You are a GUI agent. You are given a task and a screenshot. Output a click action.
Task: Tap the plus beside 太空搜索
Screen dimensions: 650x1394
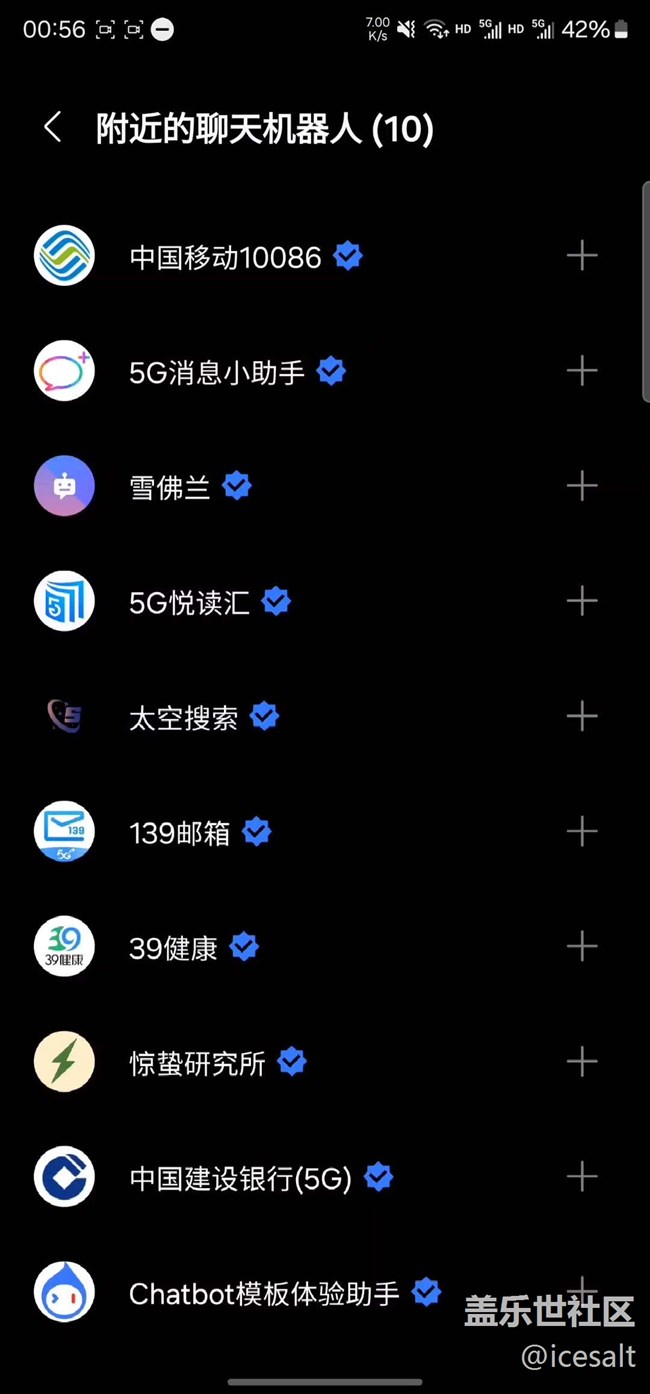pos(581,716)
